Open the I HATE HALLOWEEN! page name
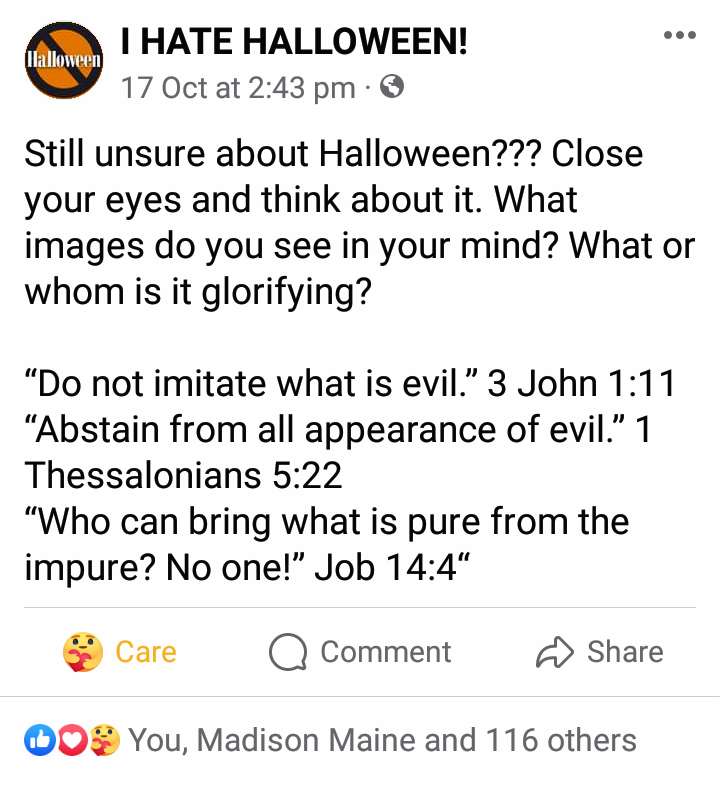The width and height of the screenshot is (720, 796). point(293,41)
